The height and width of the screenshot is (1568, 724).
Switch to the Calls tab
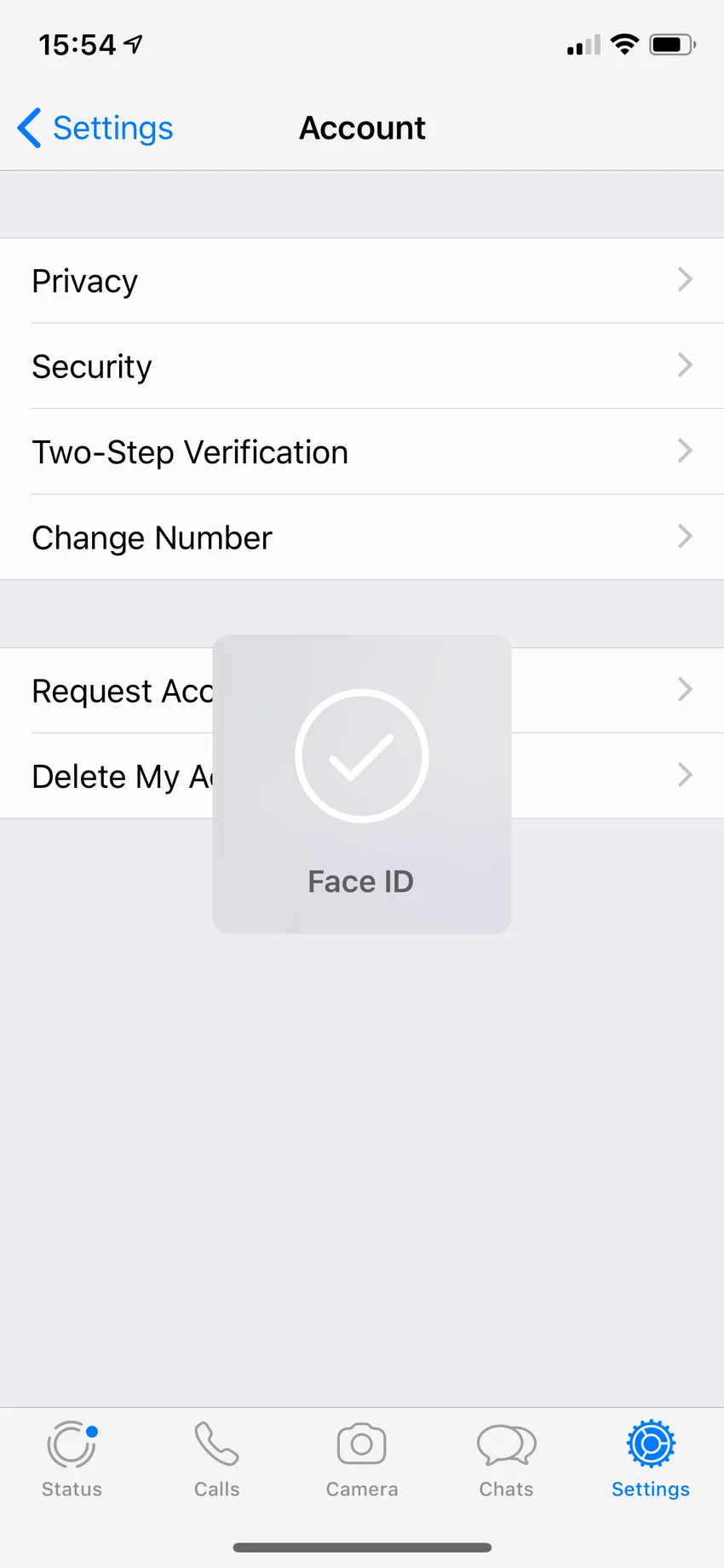(217, 1460)
